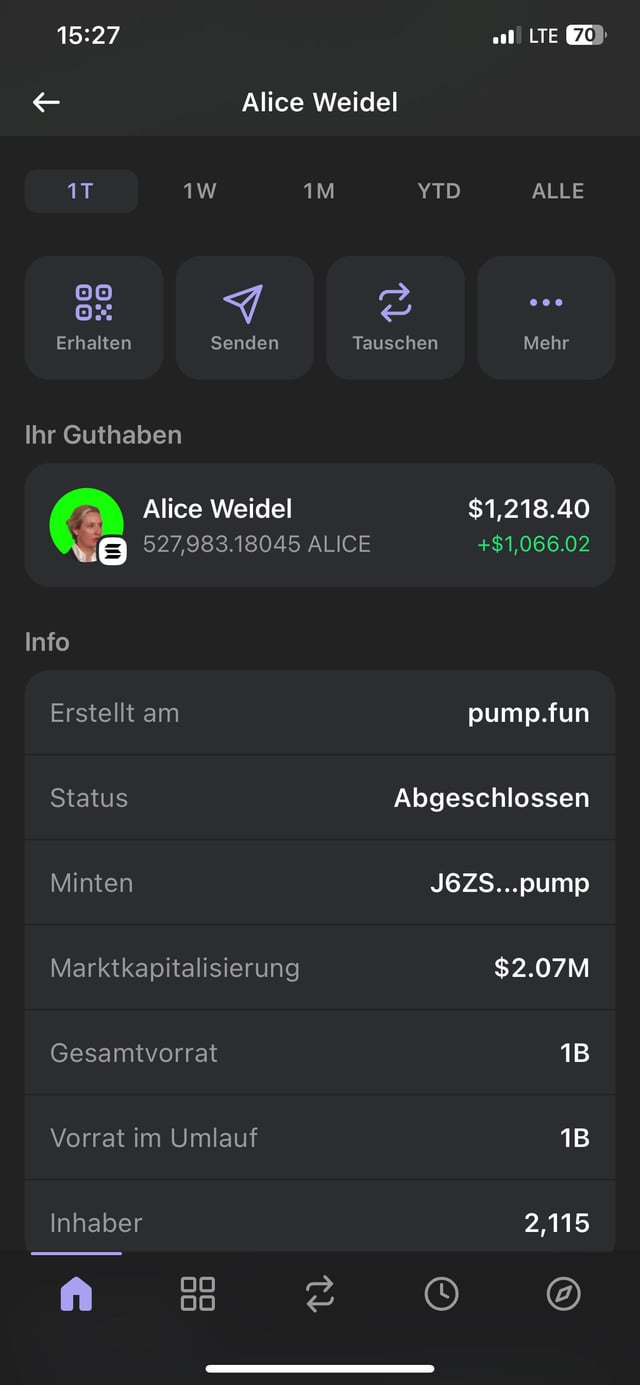
Task: Go to the home tab
Action: click(76, 1293)
